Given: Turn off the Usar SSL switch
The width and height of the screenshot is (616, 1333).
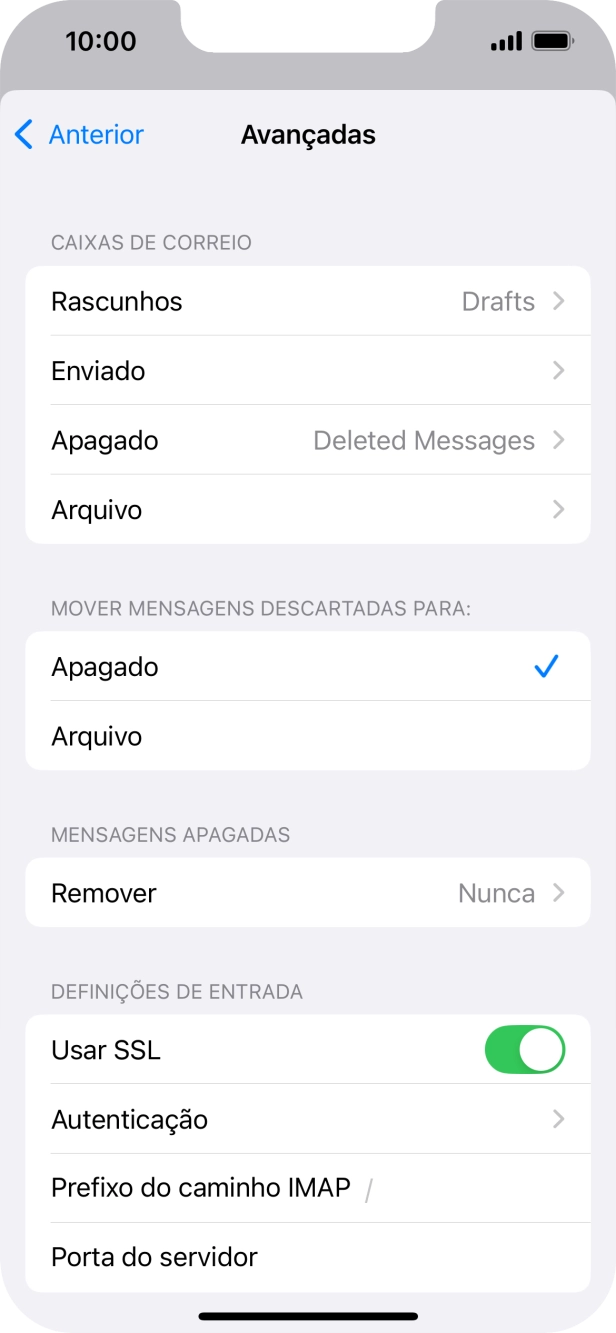Looking at the screenshot, I should pos(524,1050).
